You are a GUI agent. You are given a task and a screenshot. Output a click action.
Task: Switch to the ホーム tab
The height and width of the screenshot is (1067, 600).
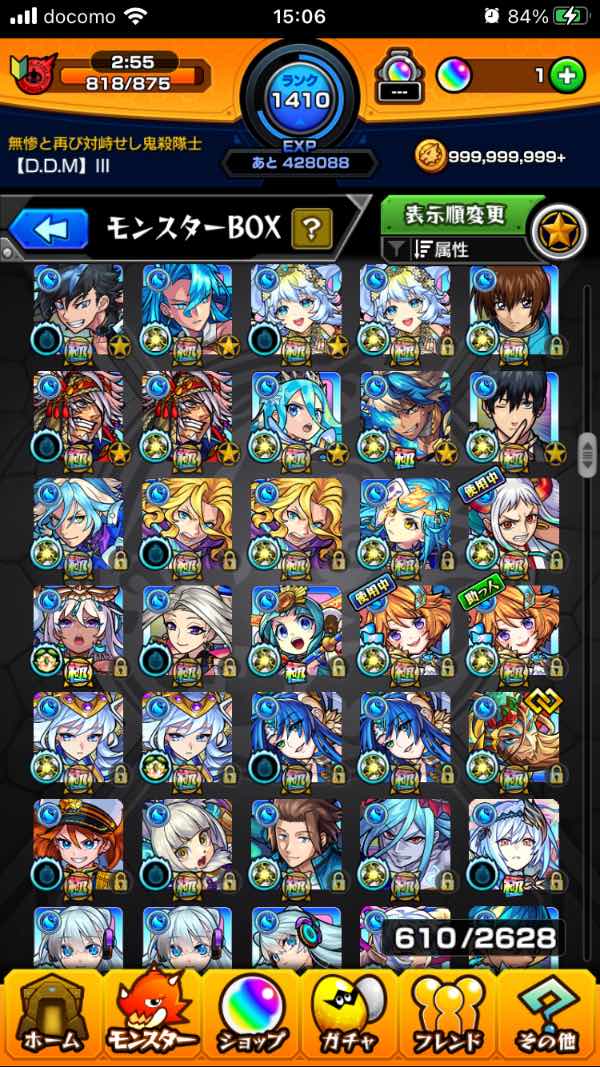[52, 1013]
